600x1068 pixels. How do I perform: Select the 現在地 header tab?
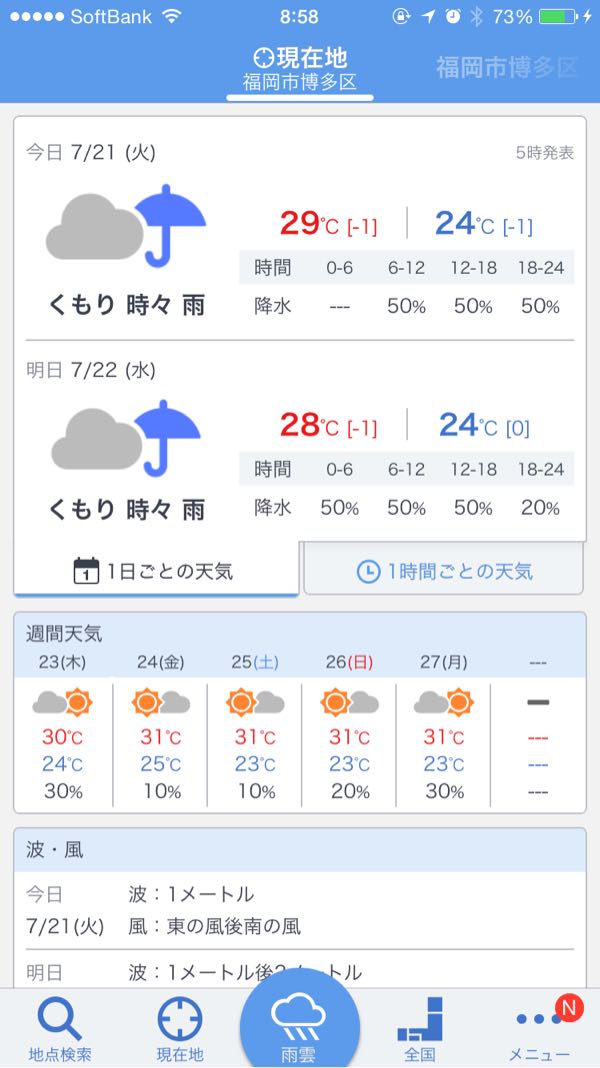pyautogui.click(x=300, y=68)
